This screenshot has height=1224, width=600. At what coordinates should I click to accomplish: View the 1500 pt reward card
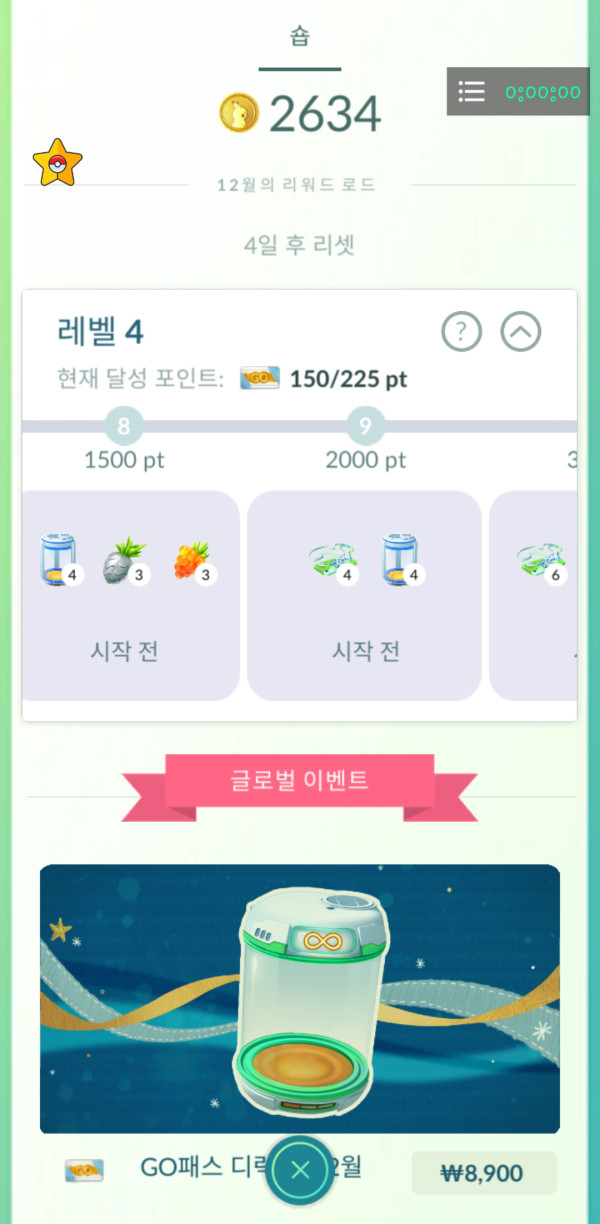[x=126, y=595]
